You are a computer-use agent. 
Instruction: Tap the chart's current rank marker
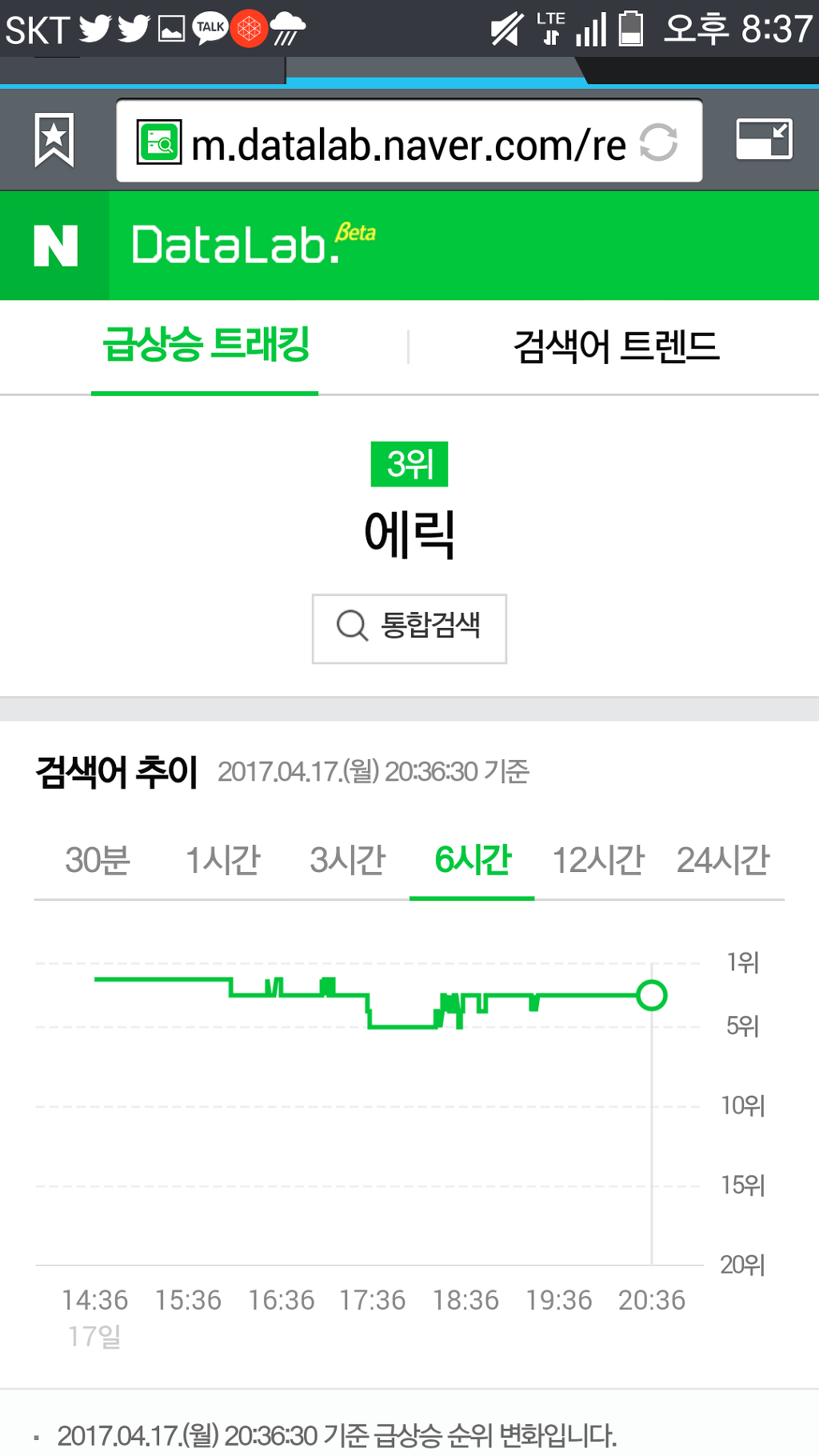click(x=652, y=996)
